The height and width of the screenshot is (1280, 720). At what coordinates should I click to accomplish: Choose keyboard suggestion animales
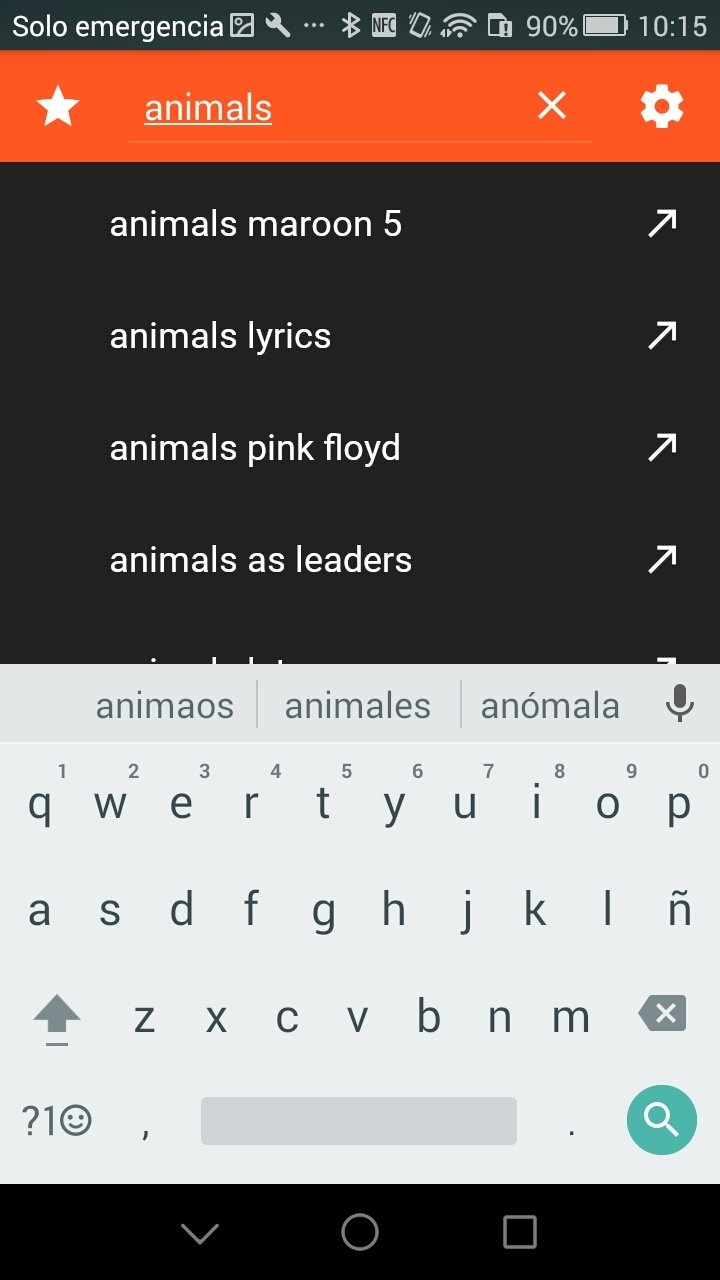pyautogui.click(x=358, y=706)
